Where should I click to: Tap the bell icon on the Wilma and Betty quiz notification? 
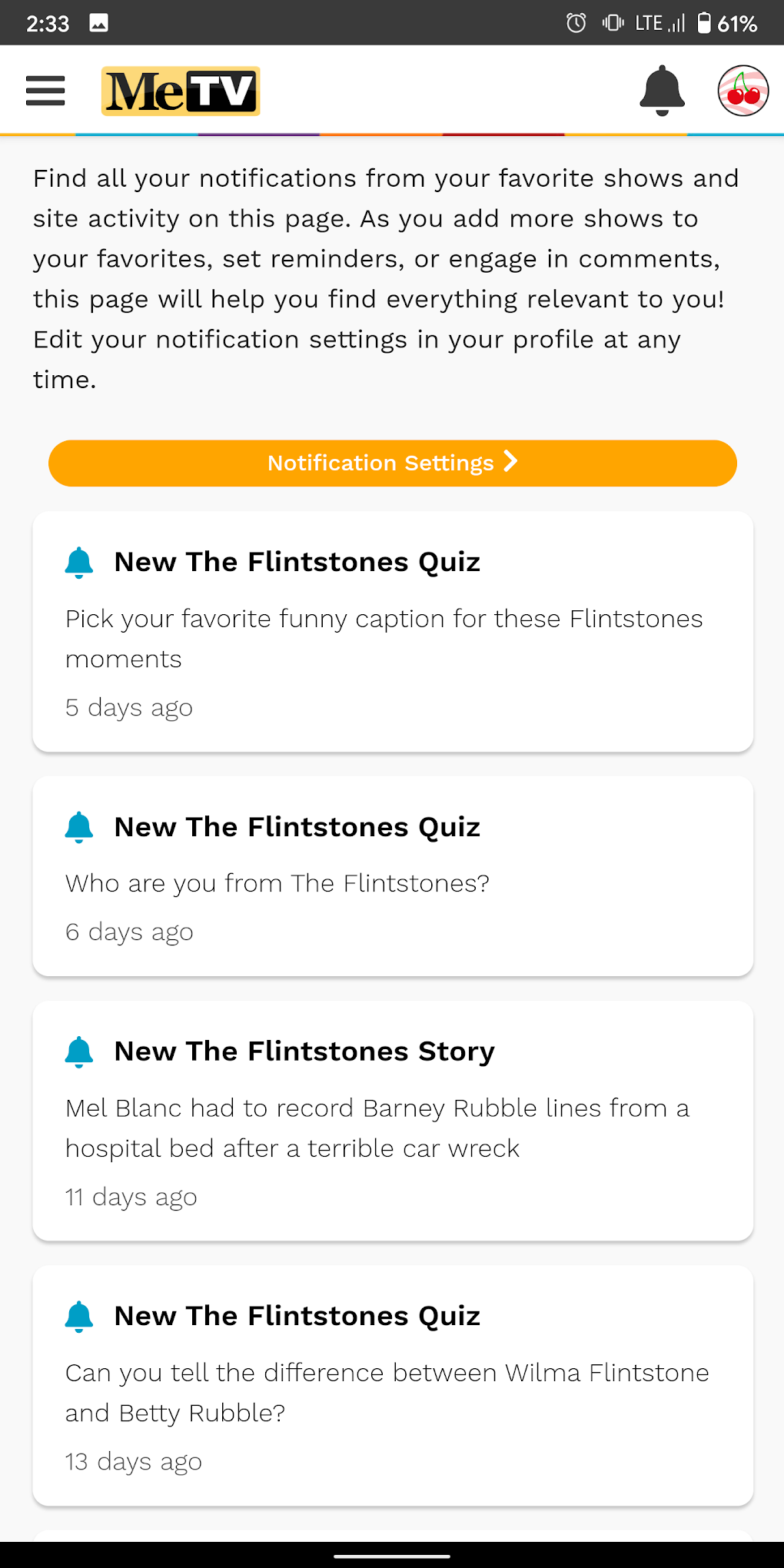click(x=79, y=1314)
